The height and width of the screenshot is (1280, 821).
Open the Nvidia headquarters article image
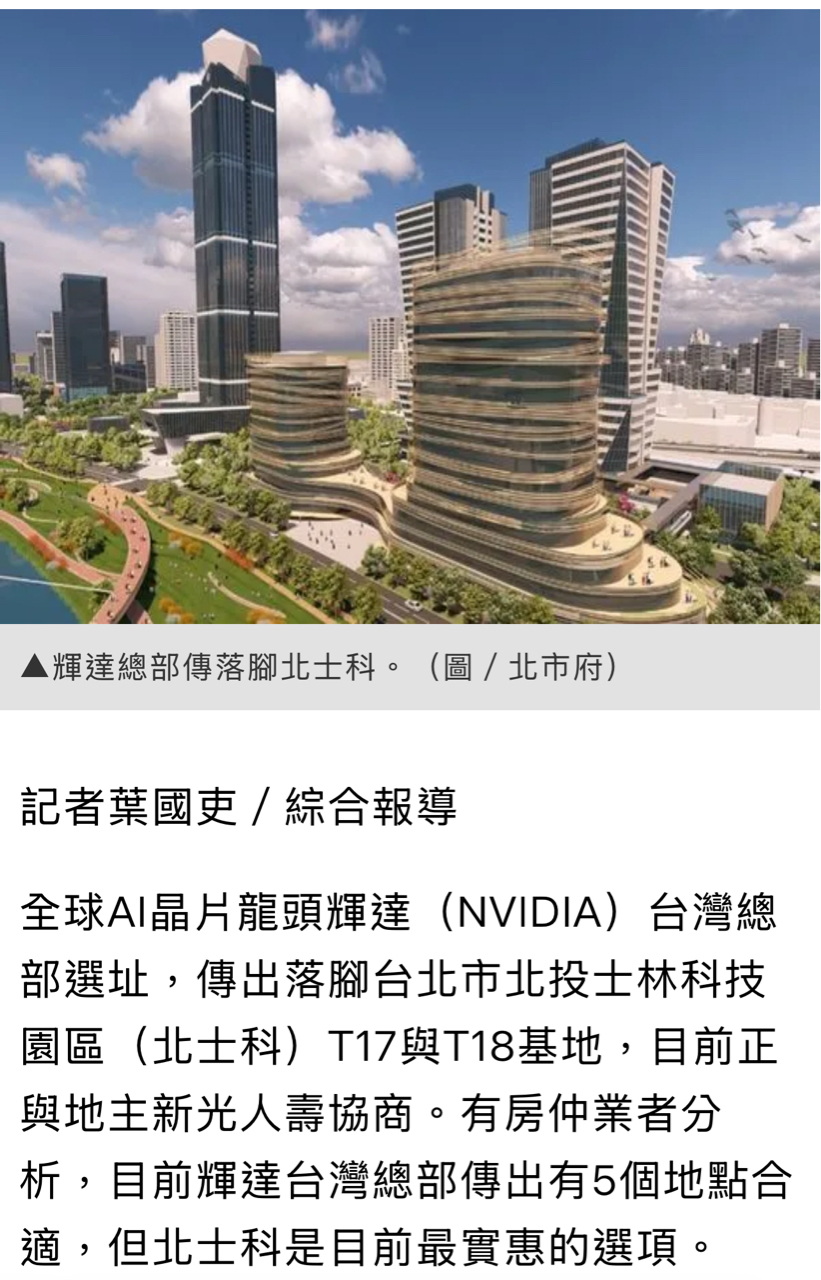(410, 317)
